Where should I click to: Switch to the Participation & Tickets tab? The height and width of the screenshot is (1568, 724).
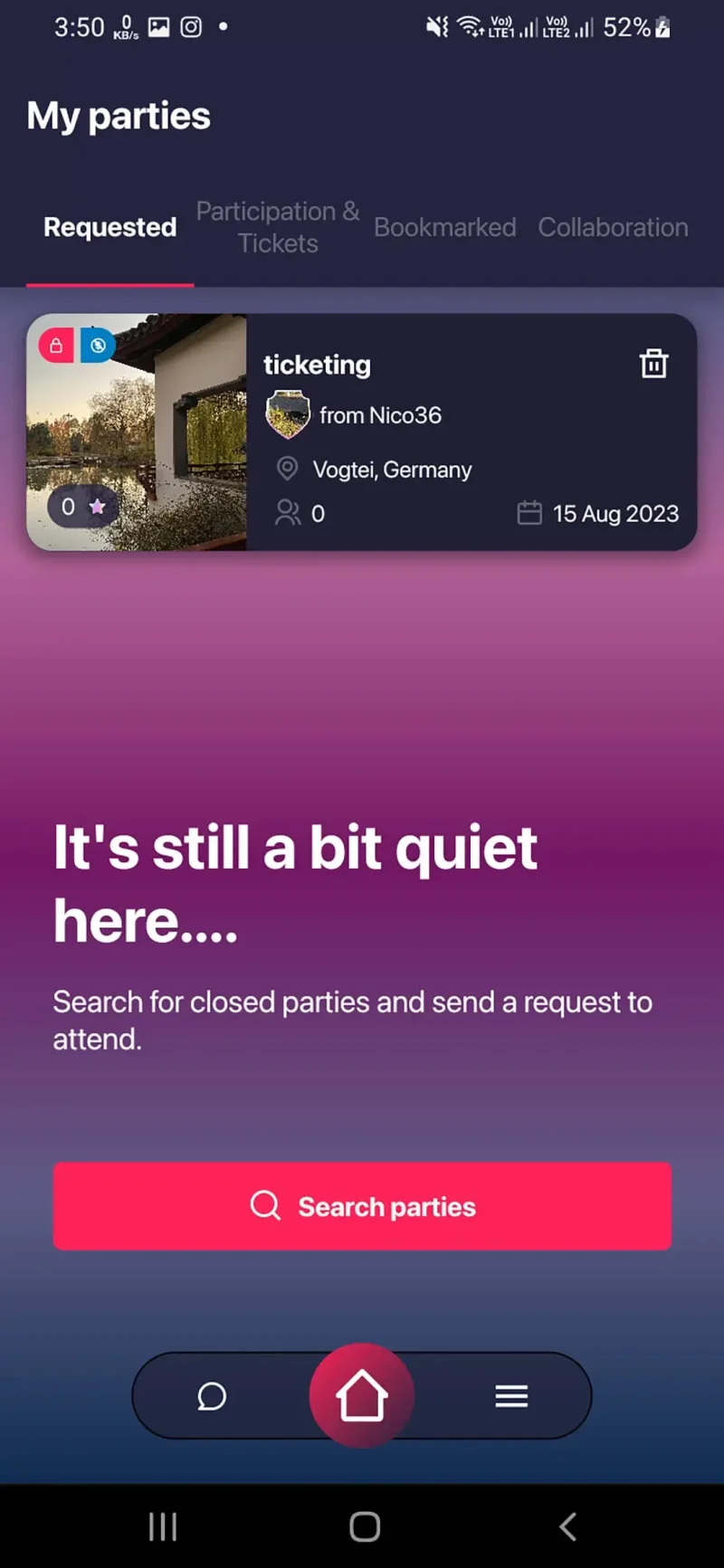coord(278,227)
